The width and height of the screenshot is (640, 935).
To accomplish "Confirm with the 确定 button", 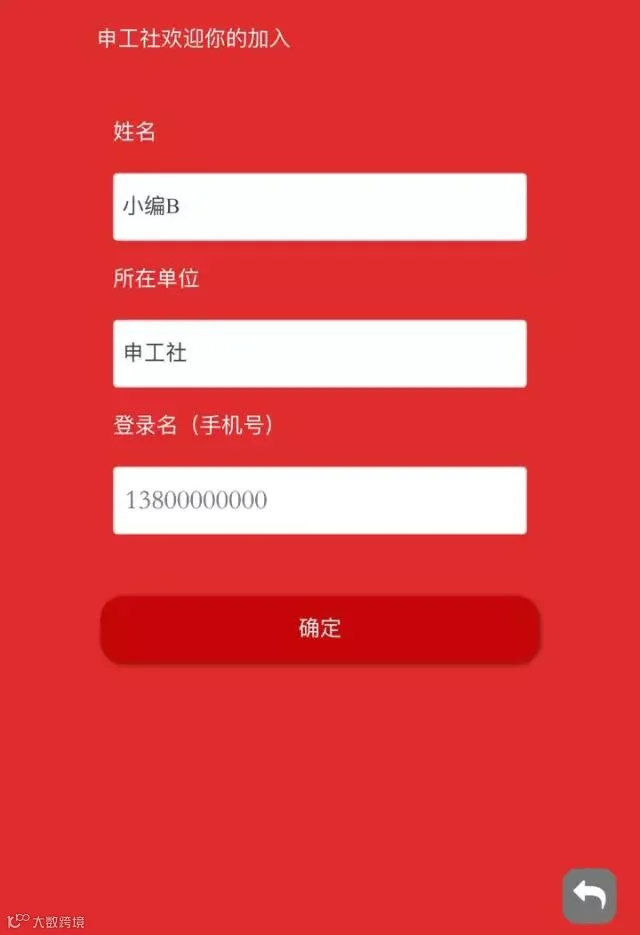I will [320, 629].
